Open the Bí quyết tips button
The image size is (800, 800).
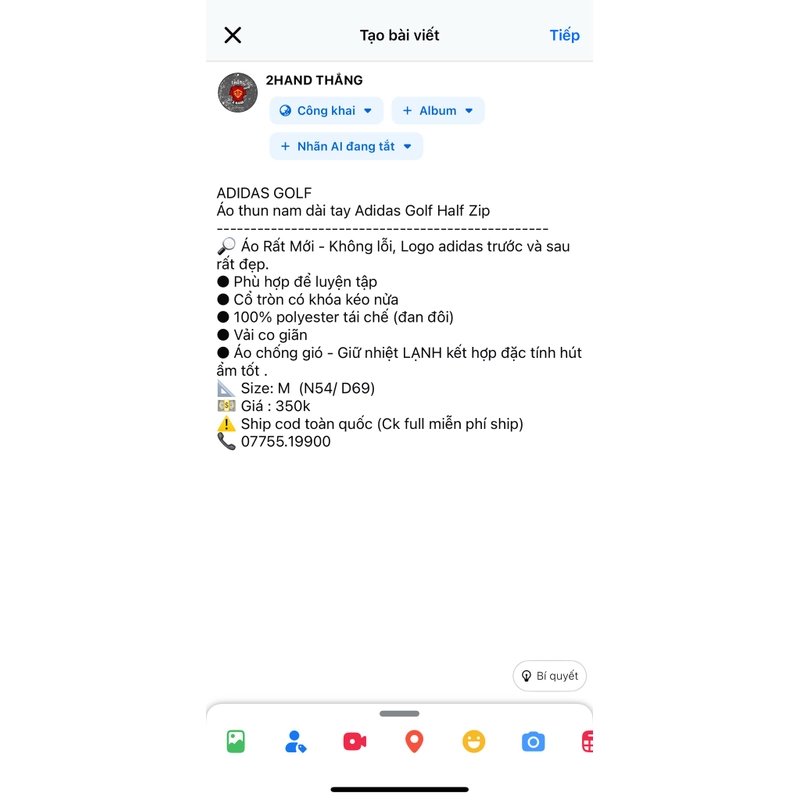point(549,676)
